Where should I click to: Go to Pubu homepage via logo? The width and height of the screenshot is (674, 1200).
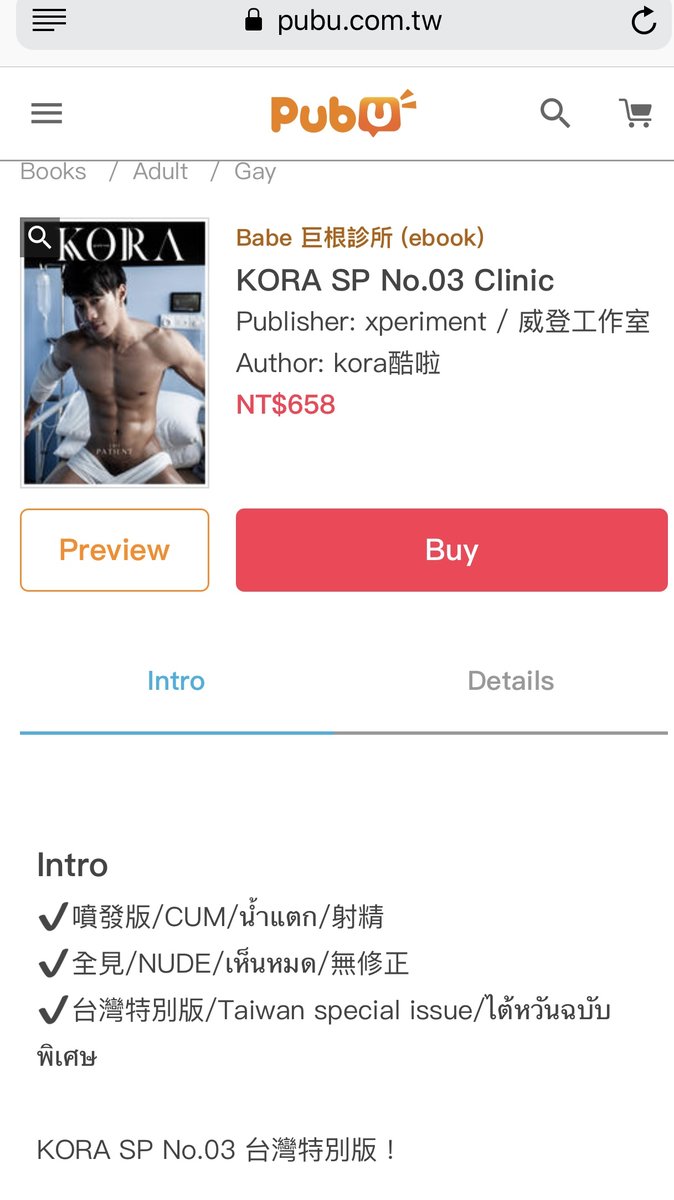coord(343,112)
